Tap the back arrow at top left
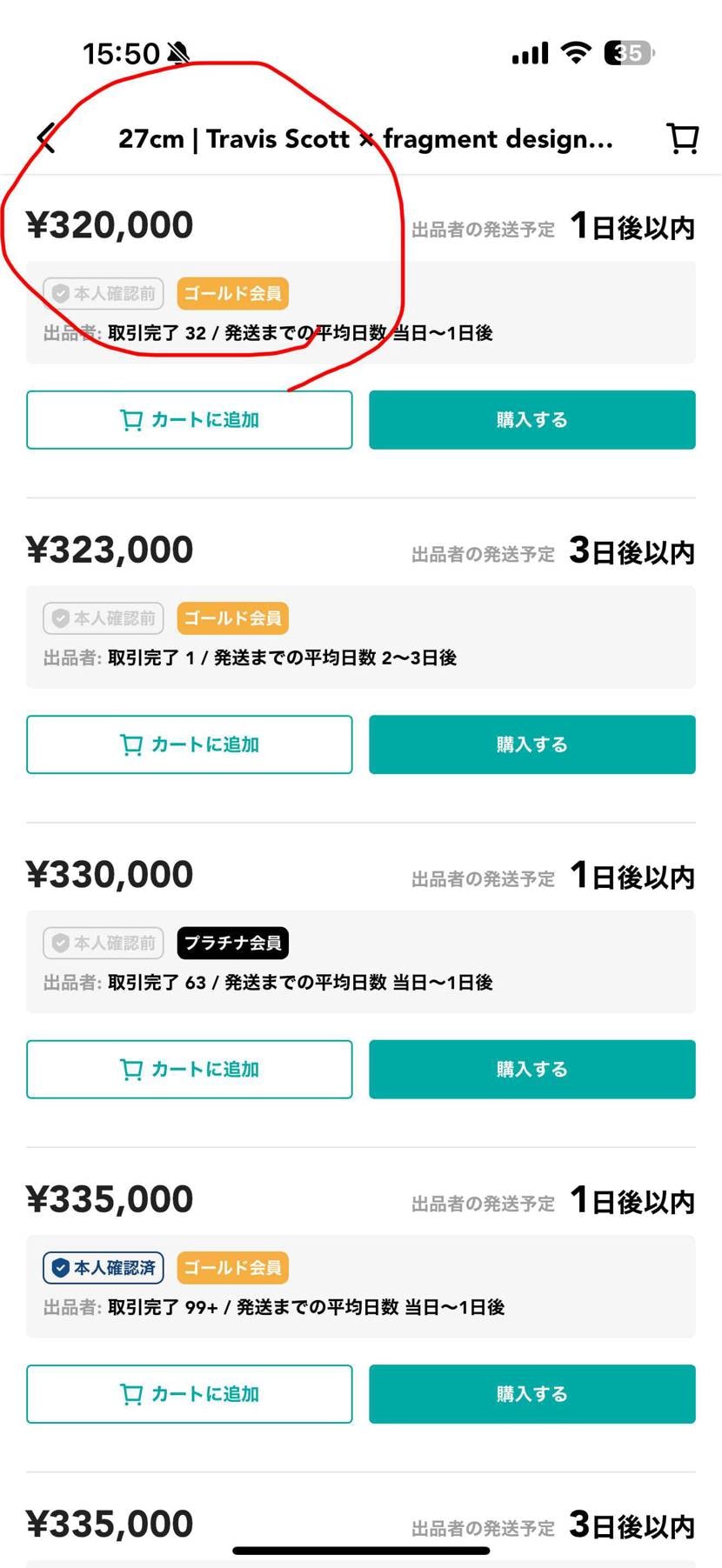 [x=47, y=137]
